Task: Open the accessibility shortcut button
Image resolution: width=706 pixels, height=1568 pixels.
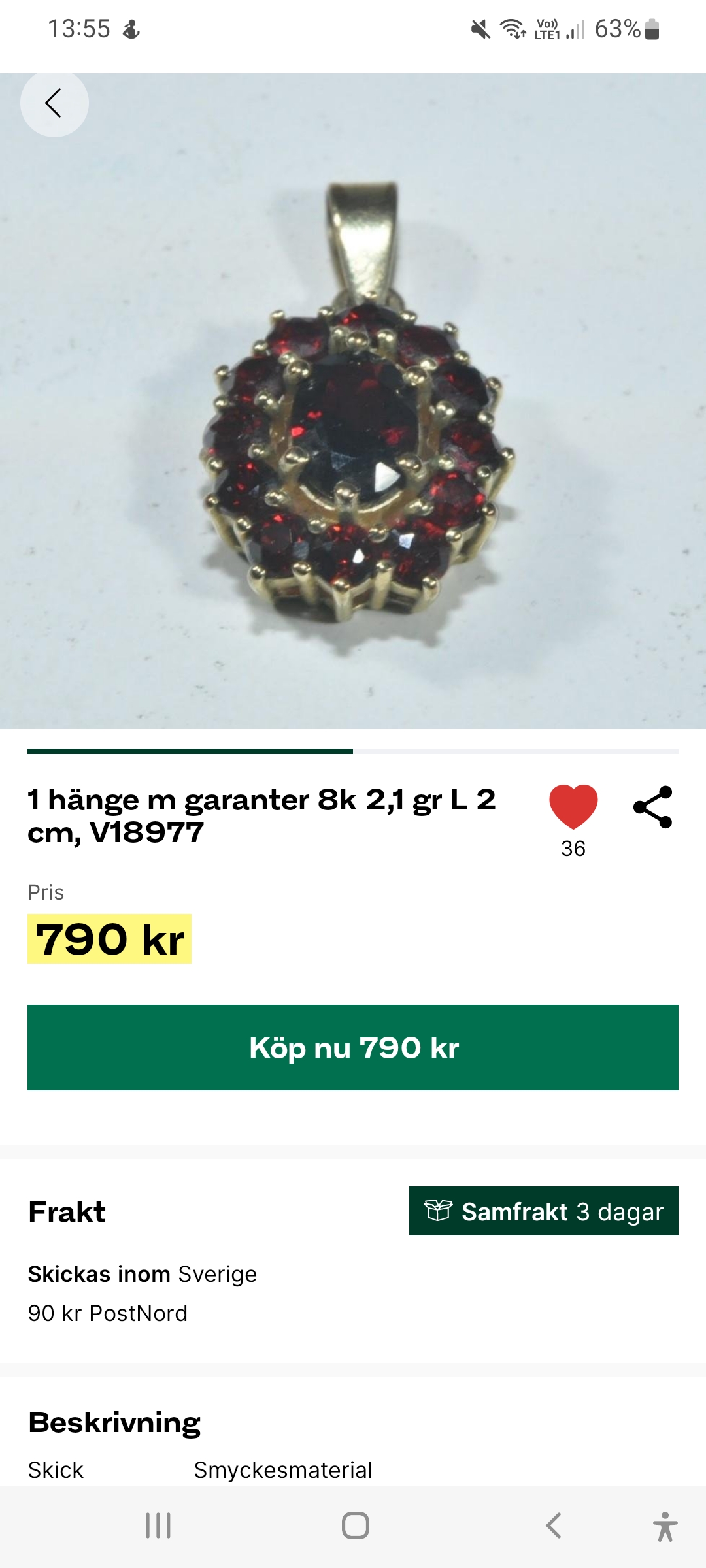Action: click(x=665, y=1526)
